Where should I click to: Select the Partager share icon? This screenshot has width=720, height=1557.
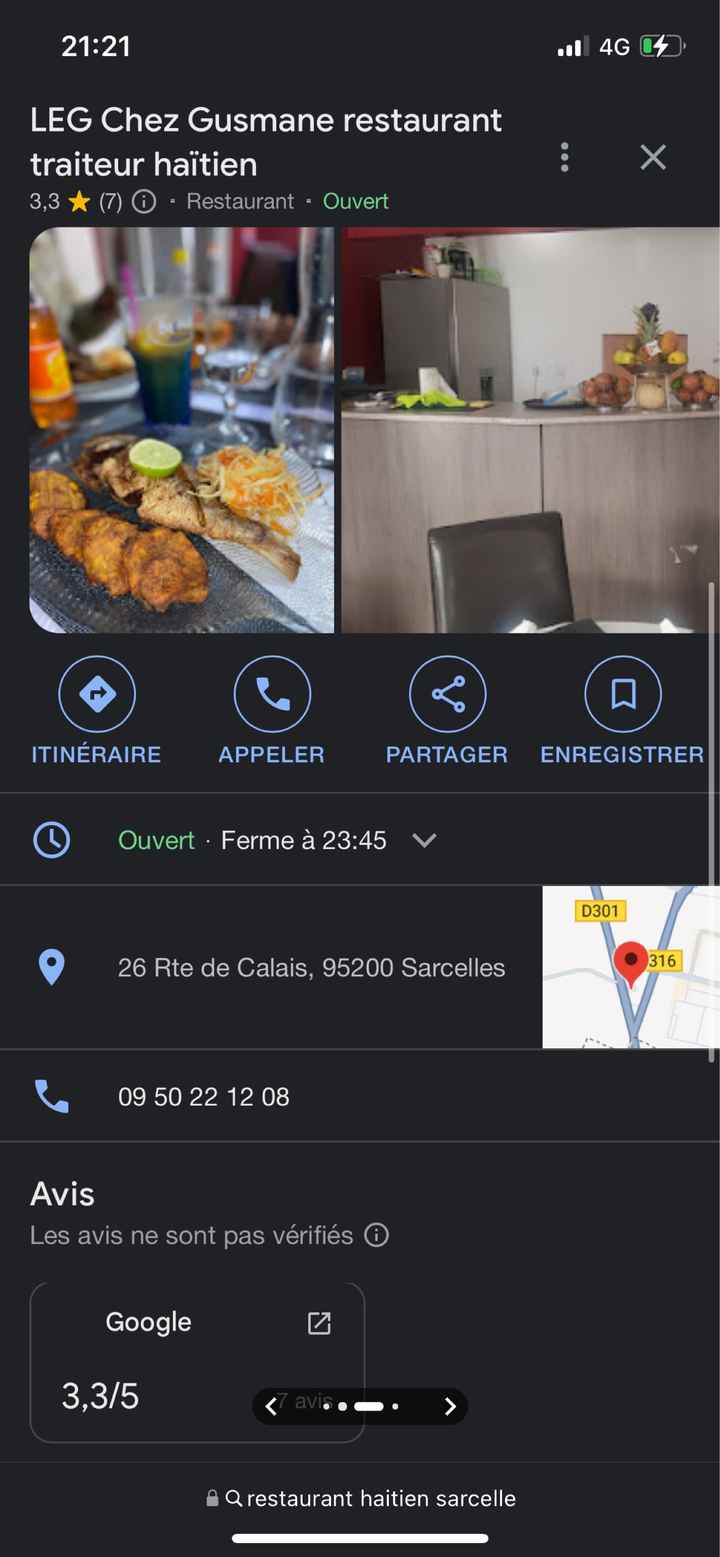(x=447, y=693)
